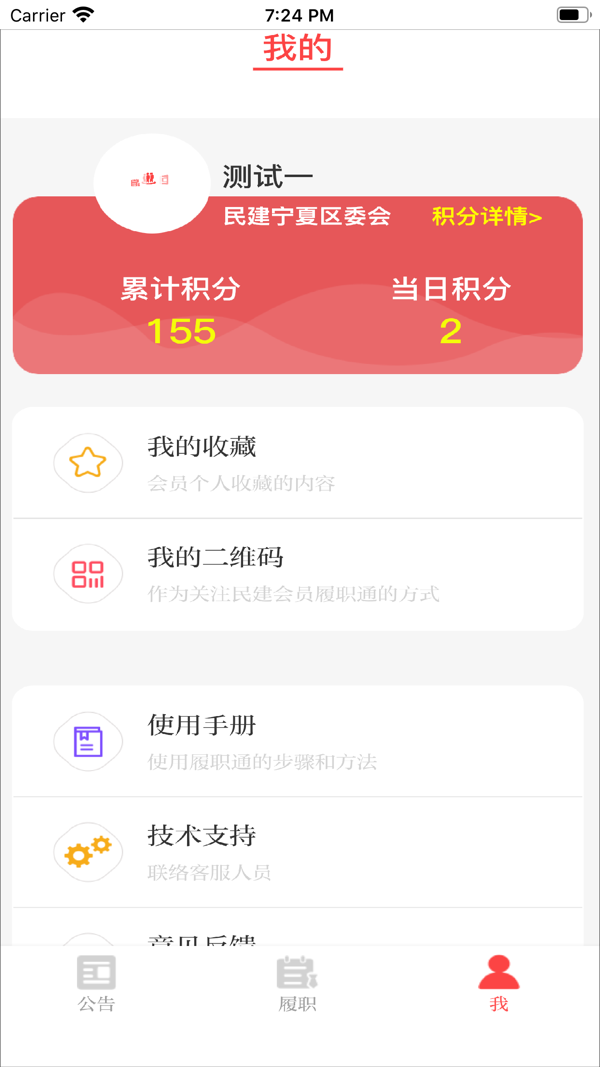Switch to the 履职 tab
This screenshot has height=1067, width=600.
(297, 984)
